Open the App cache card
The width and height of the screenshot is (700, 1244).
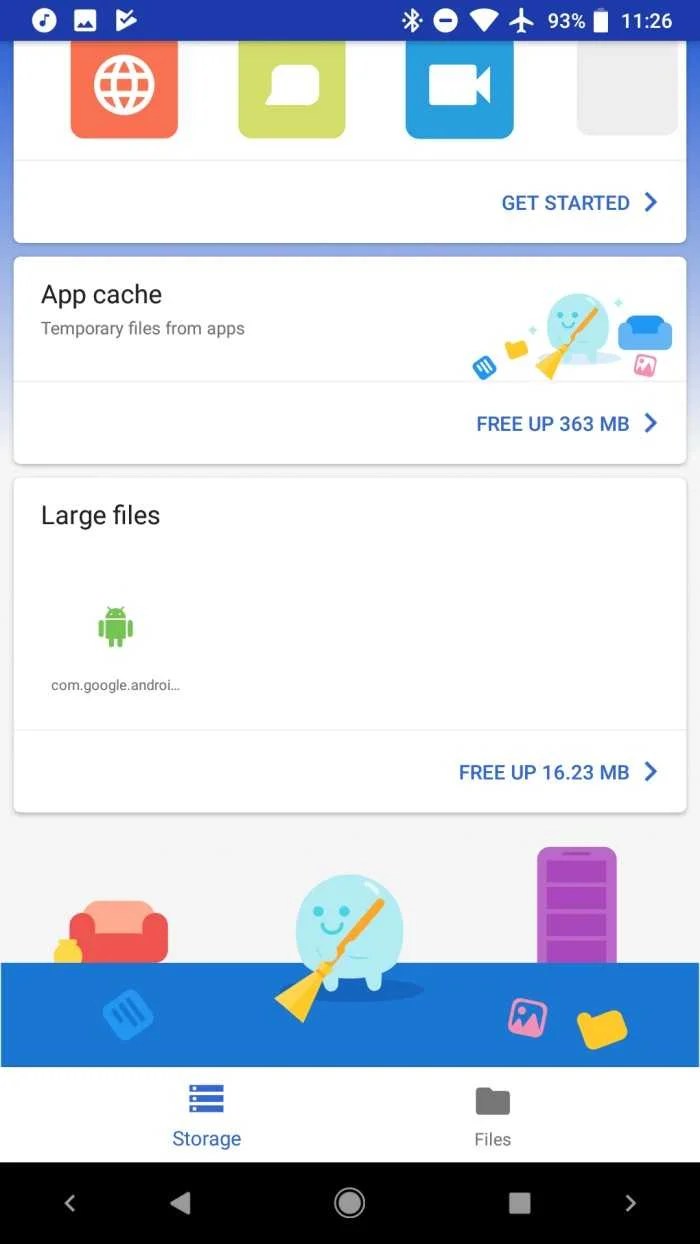coord(200,310)
